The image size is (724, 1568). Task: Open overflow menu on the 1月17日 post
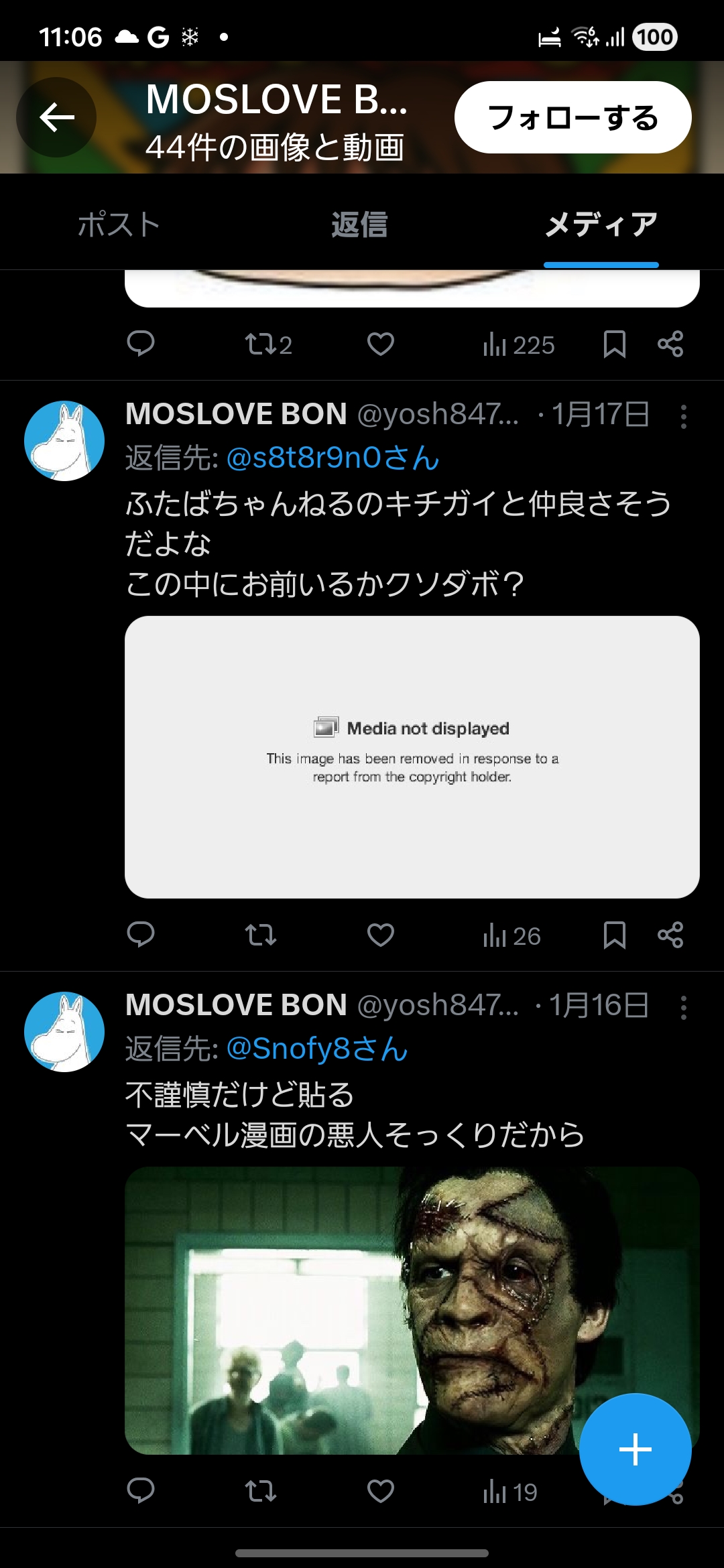click(683, 417)
